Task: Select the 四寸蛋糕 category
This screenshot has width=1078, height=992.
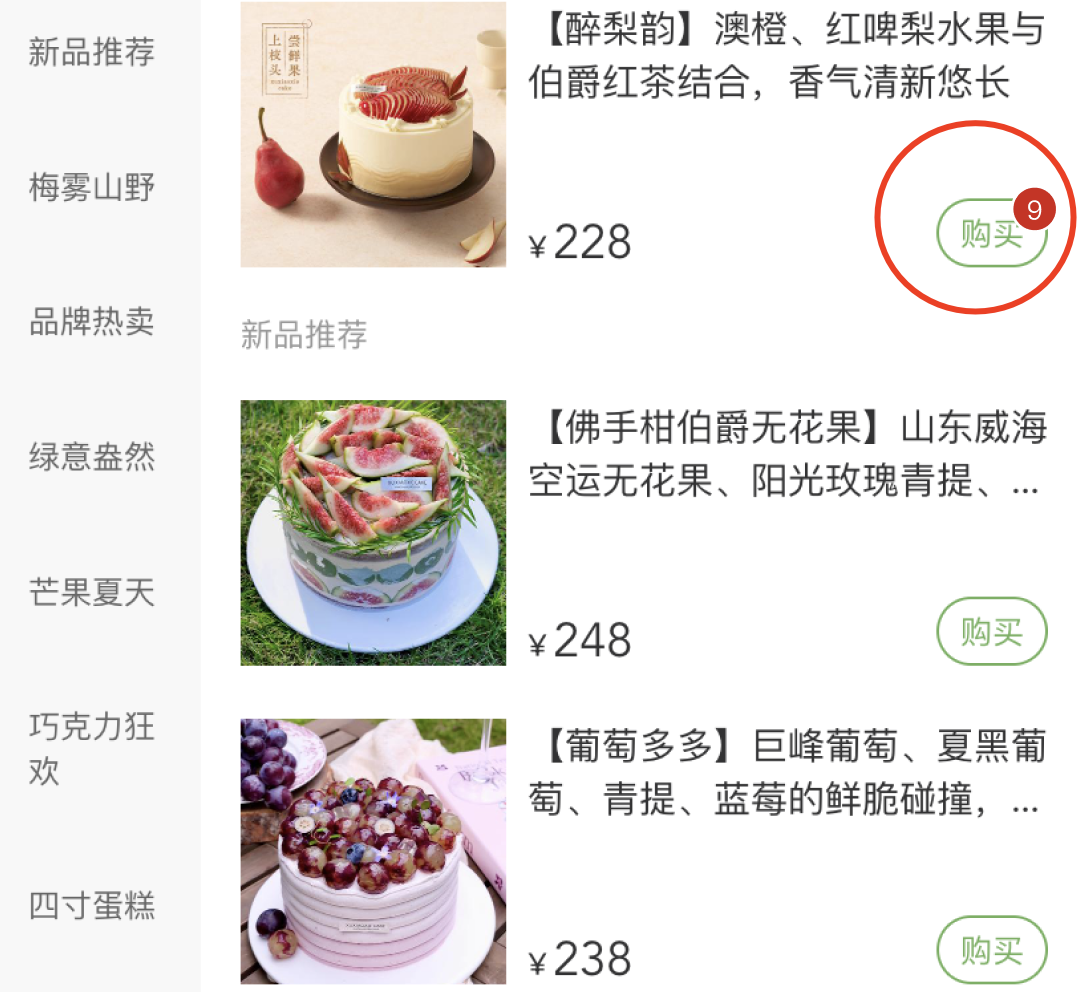Action: pos(92,906)
